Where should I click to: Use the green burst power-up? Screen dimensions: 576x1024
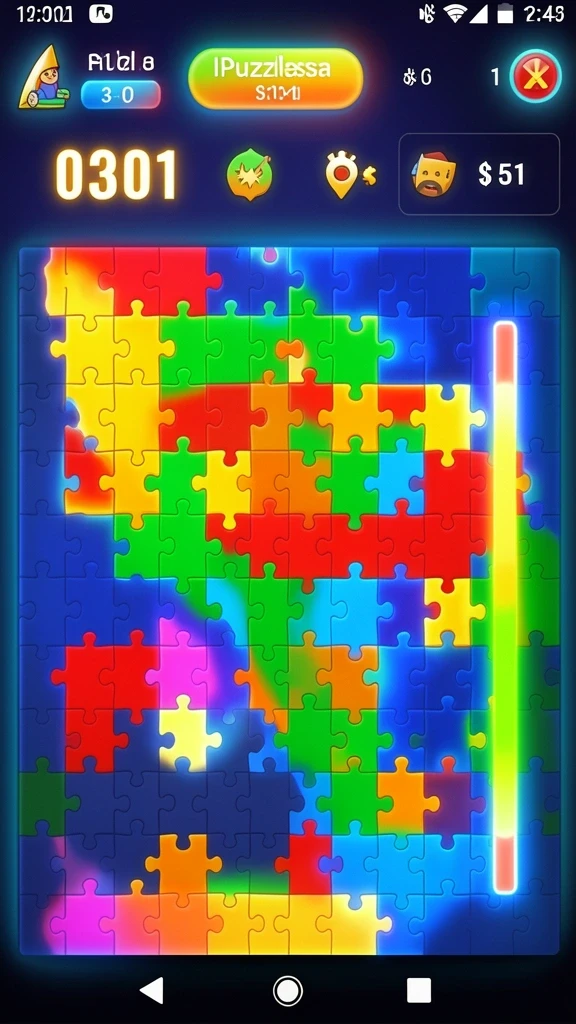[x=249, y=174]
